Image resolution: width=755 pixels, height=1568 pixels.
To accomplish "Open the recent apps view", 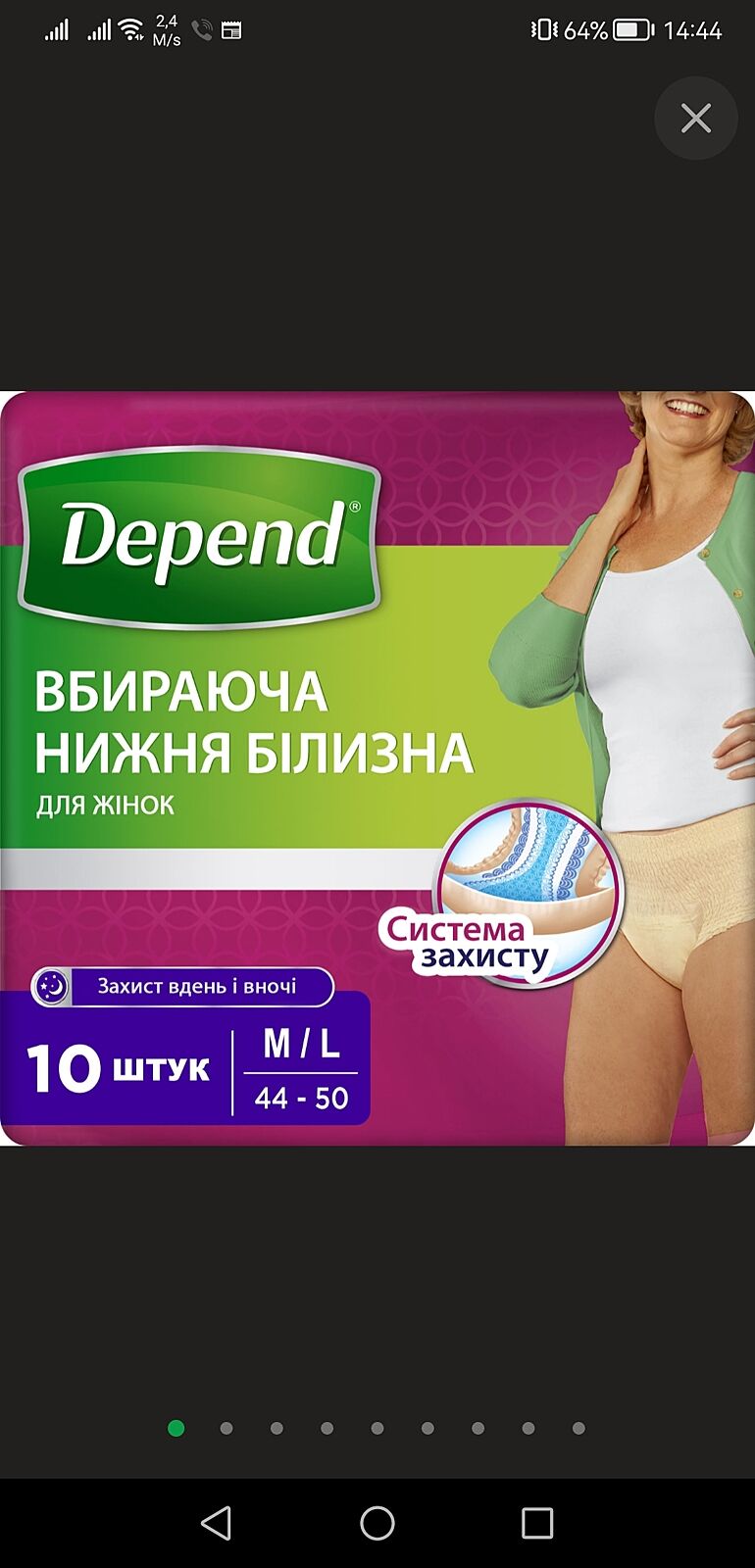I will tap(537, 1523).
